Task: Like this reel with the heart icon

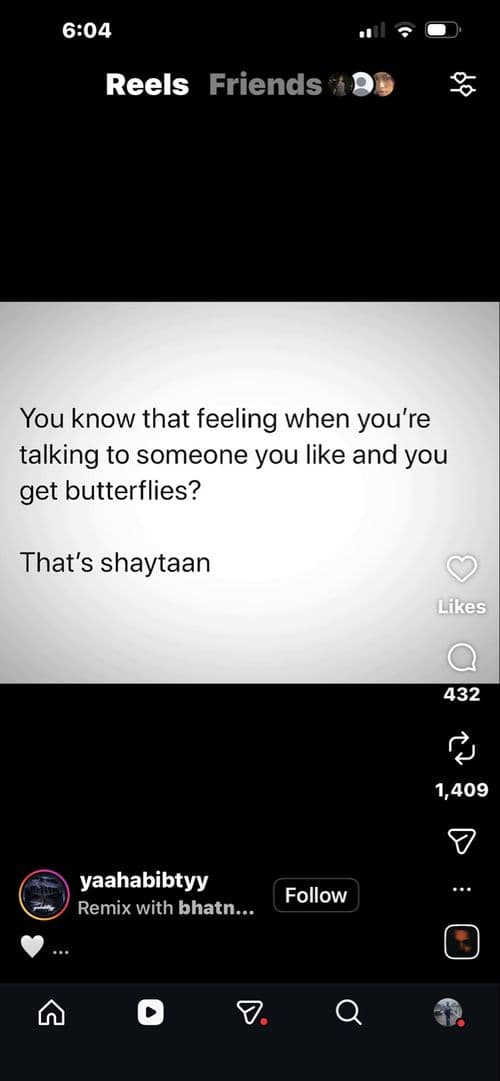Action: tap(461, 569)
